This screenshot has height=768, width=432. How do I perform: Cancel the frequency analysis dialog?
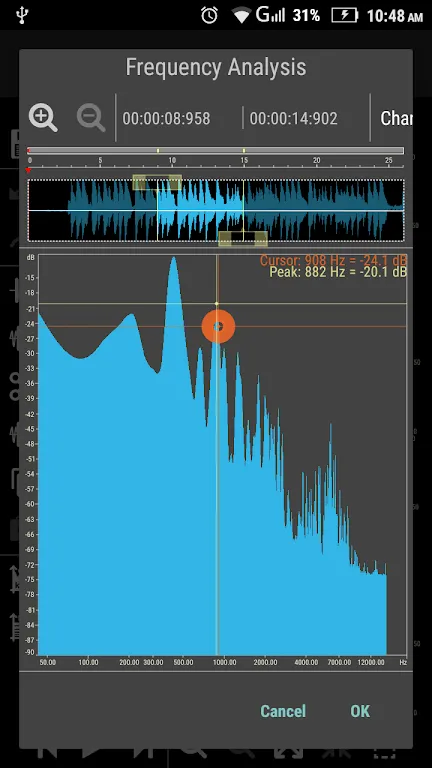tap(283, 711)
